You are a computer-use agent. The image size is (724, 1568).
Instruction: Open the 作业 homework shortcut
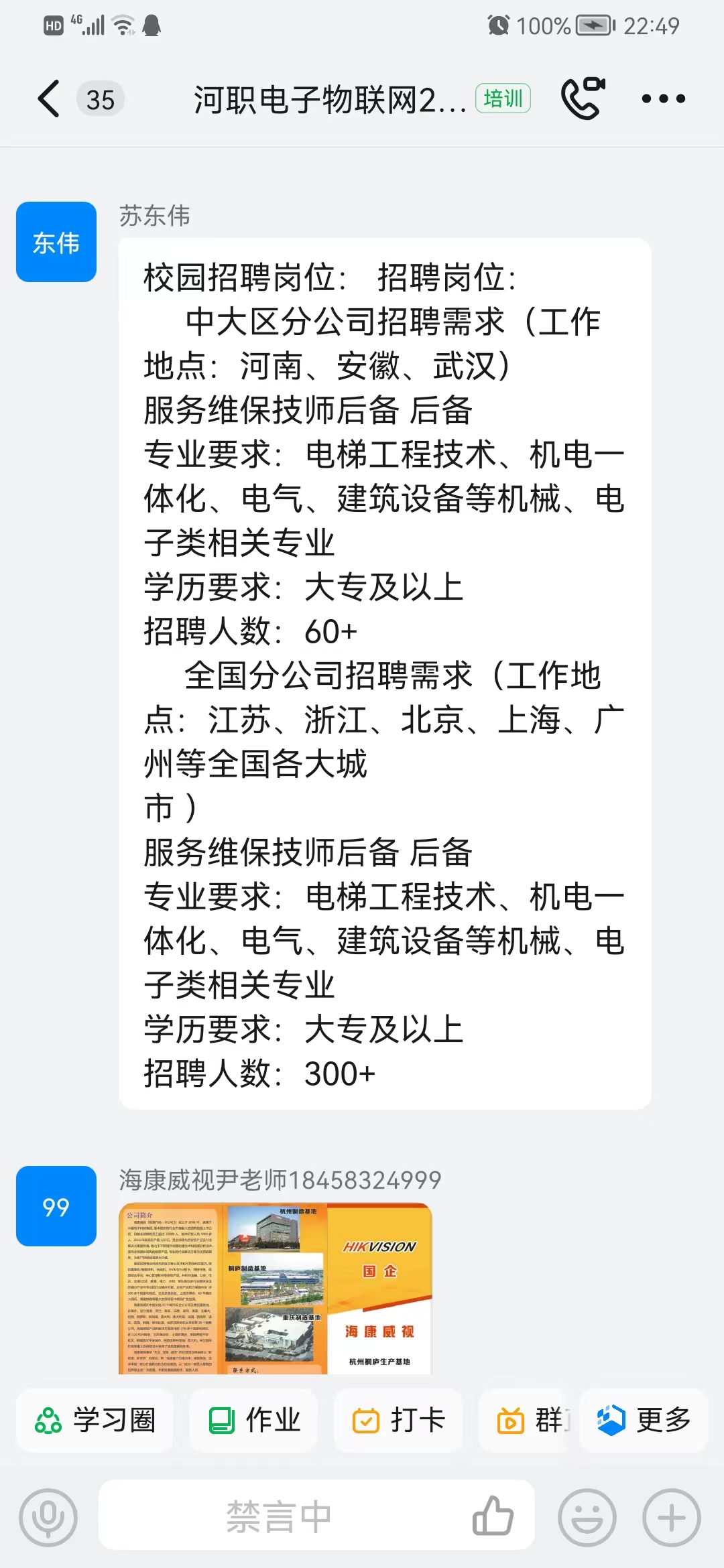pyautogui.click(x=254, y=1420)
